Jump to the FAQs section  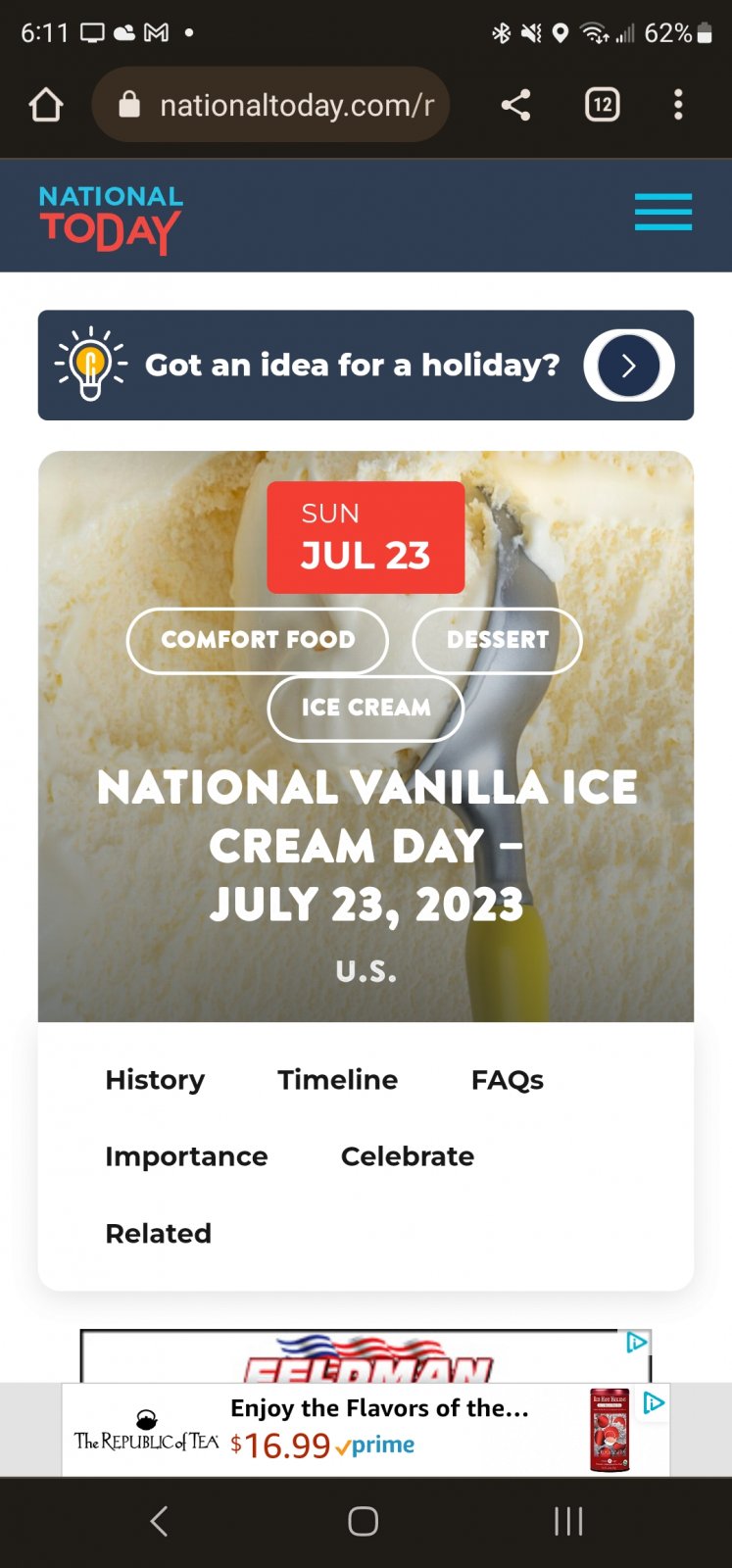508,1080
